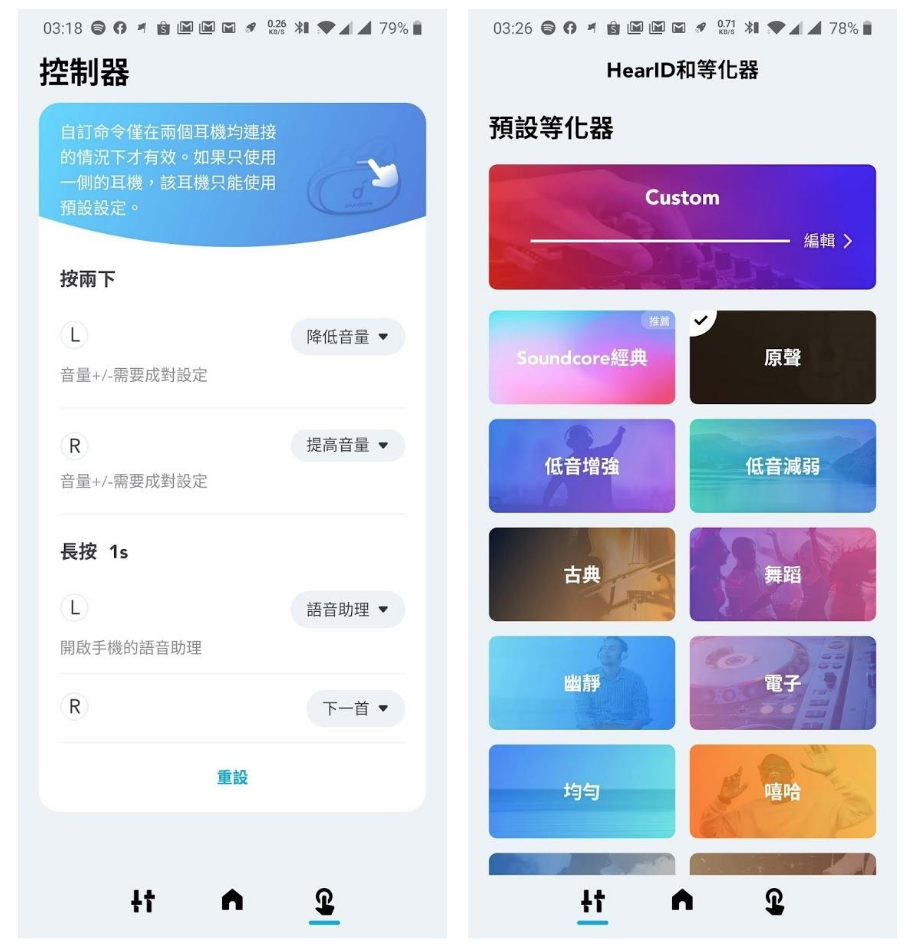Select the 嘻哈 equalizer preset

(x=782, y=791)
